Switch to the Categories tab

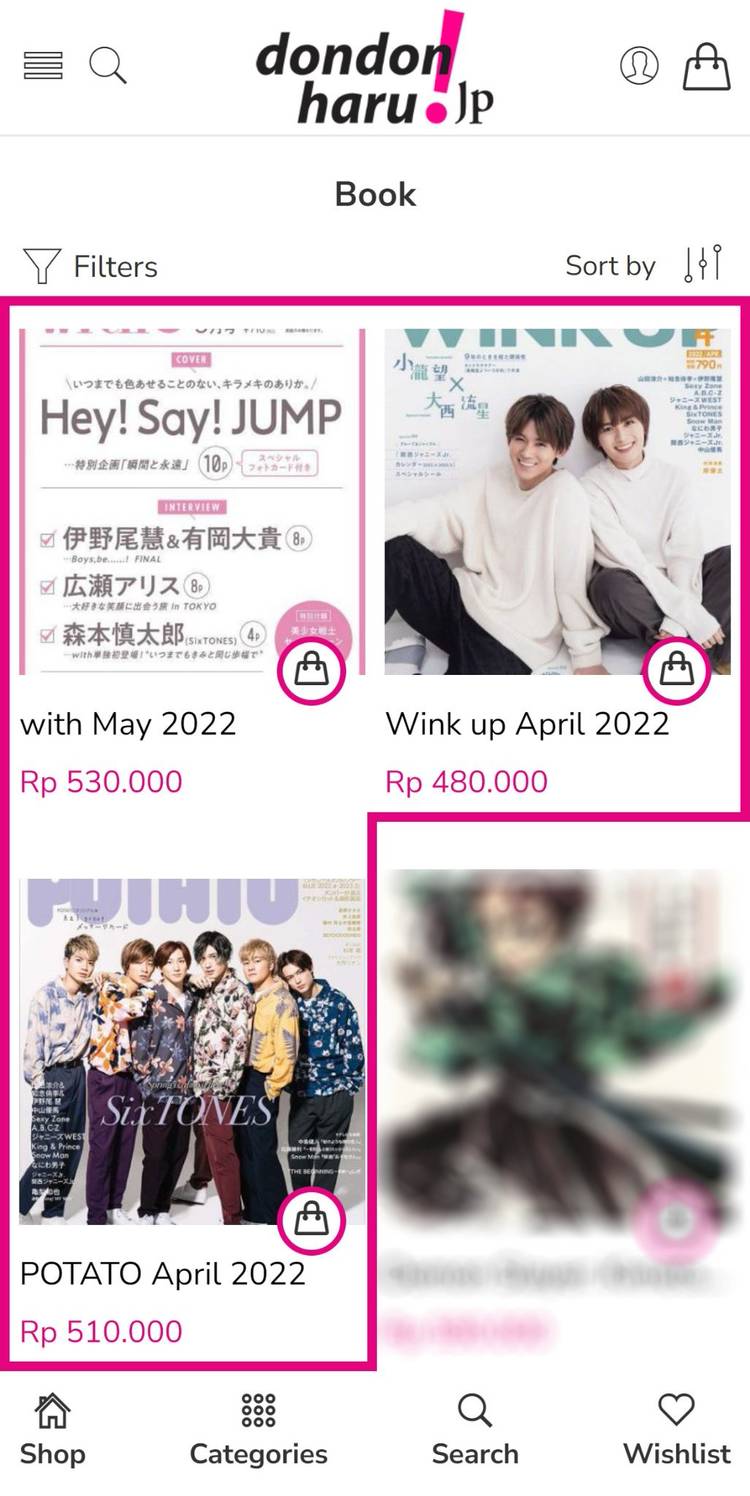tap(259, 1431)
